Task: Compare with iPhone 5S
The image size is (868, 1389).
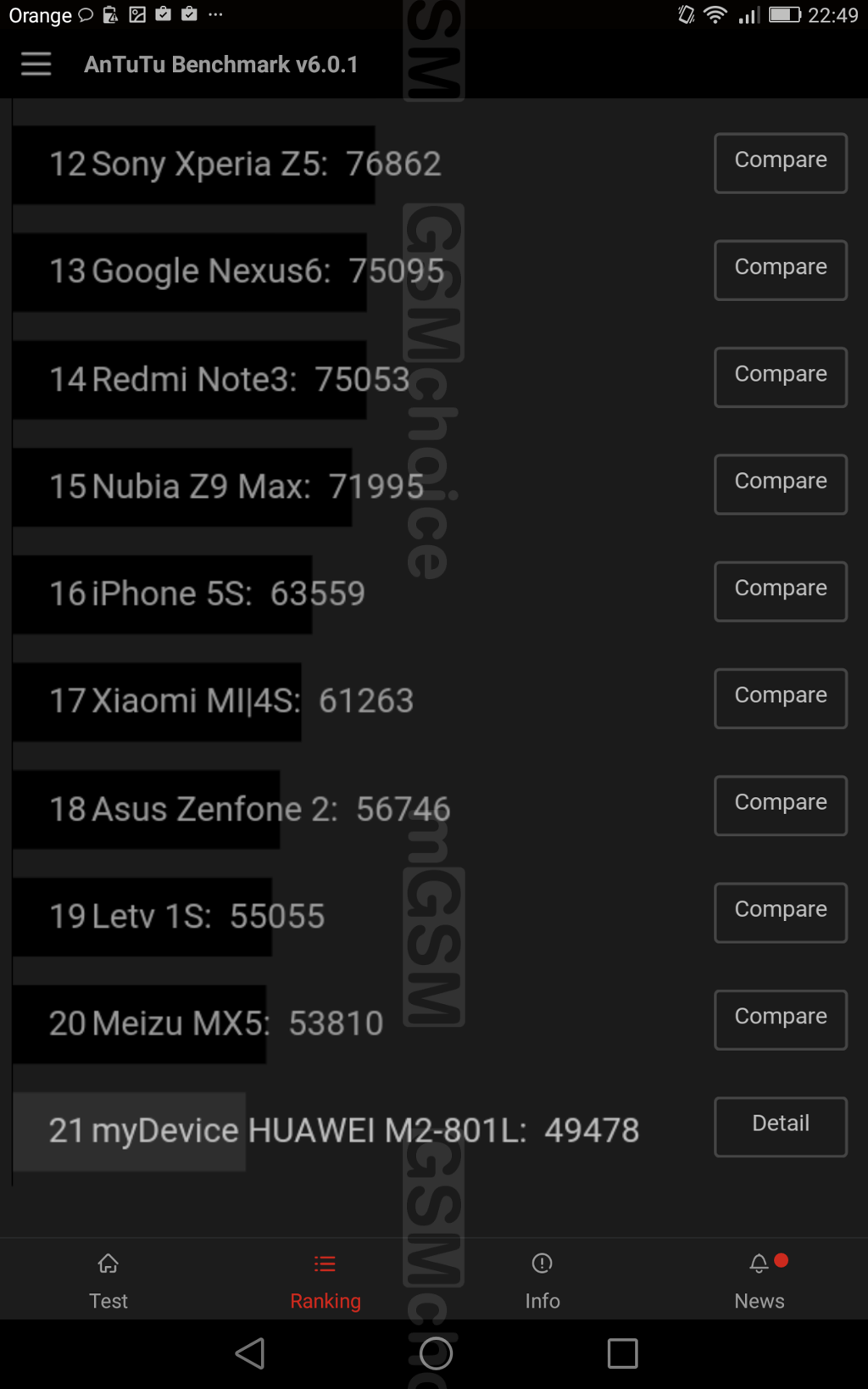Action: tap(780, 591)
